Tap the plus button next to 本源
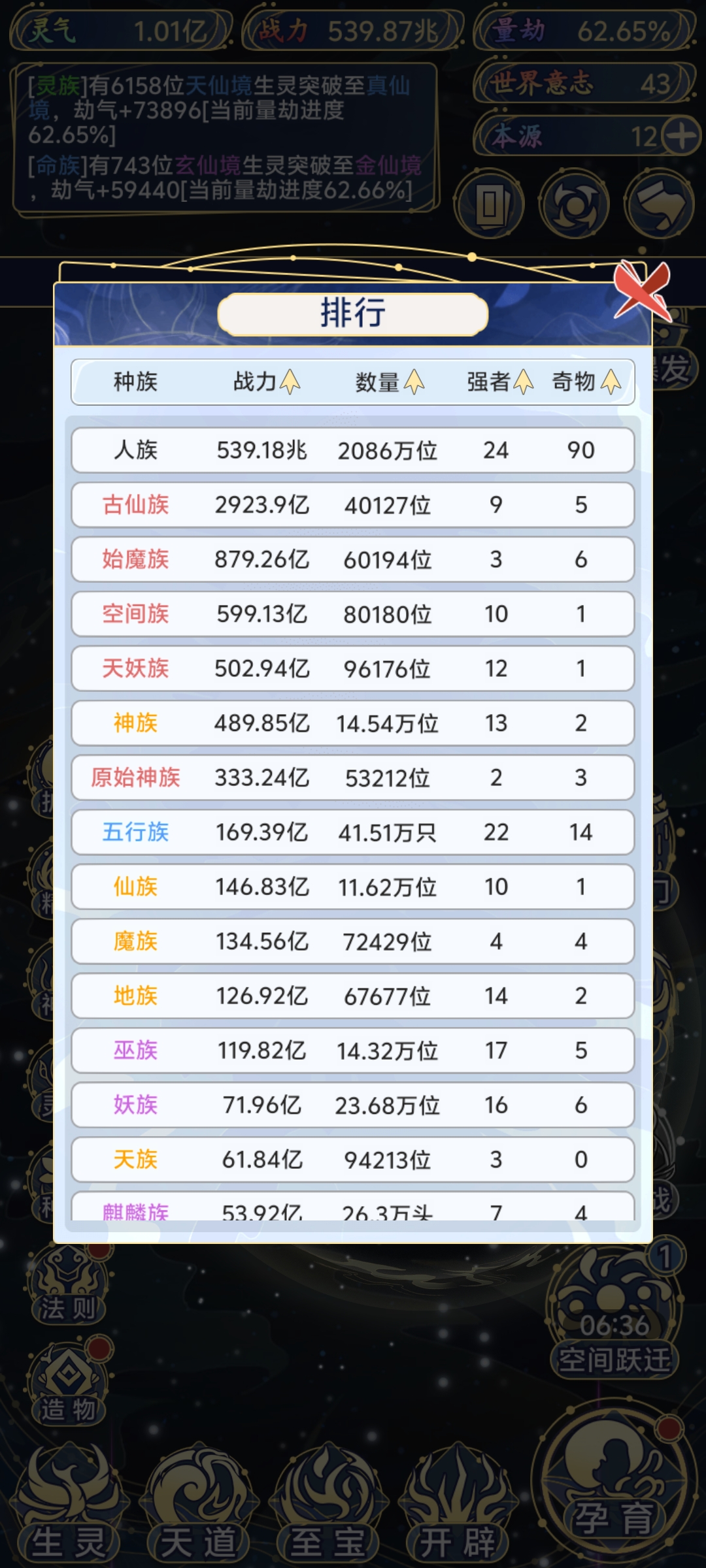This screenshot has width=706, height=1568. [682, 137]
